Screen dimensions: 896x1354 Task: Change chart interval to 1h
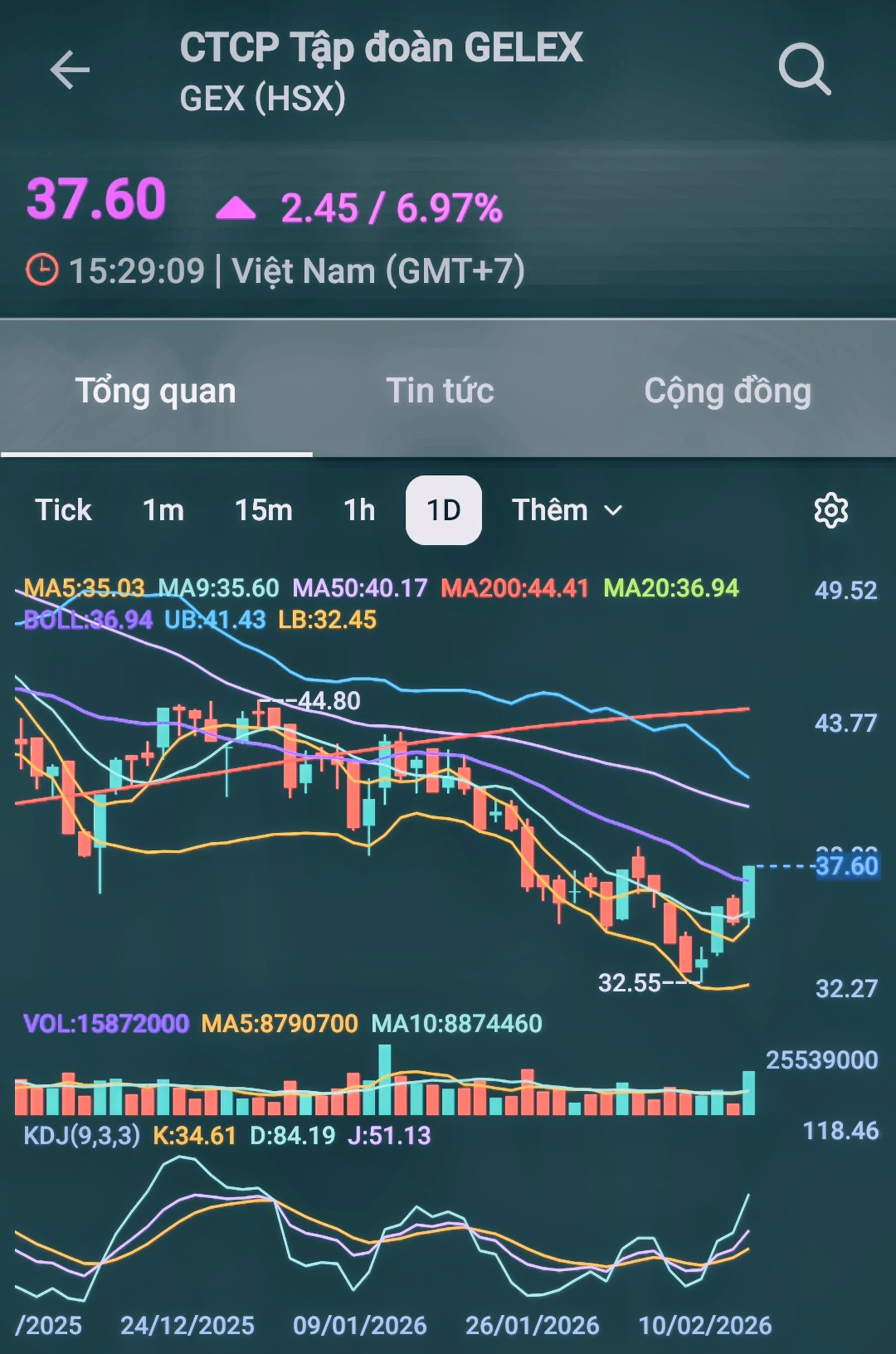(359, 510)
